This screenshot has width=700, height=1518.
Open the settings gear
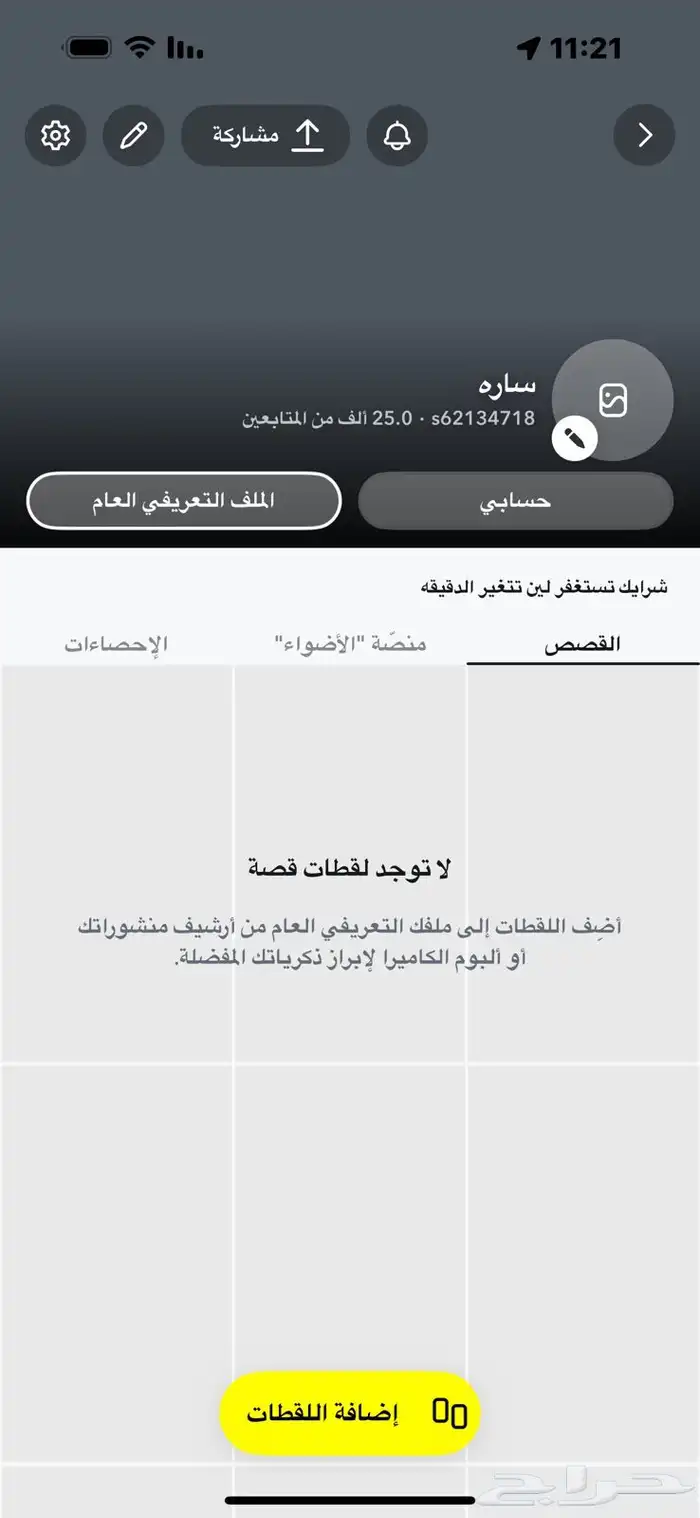point(55,135)
